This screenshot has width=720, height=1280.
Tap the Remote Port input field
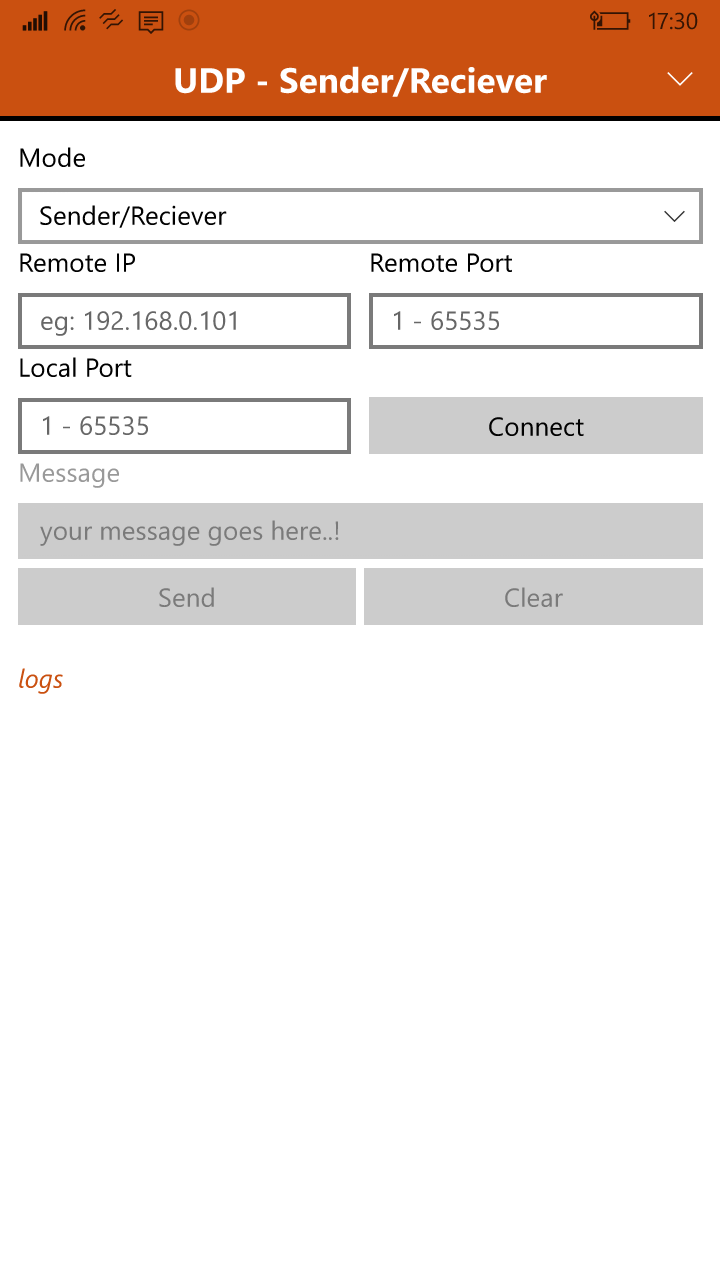tap(536, 321)
